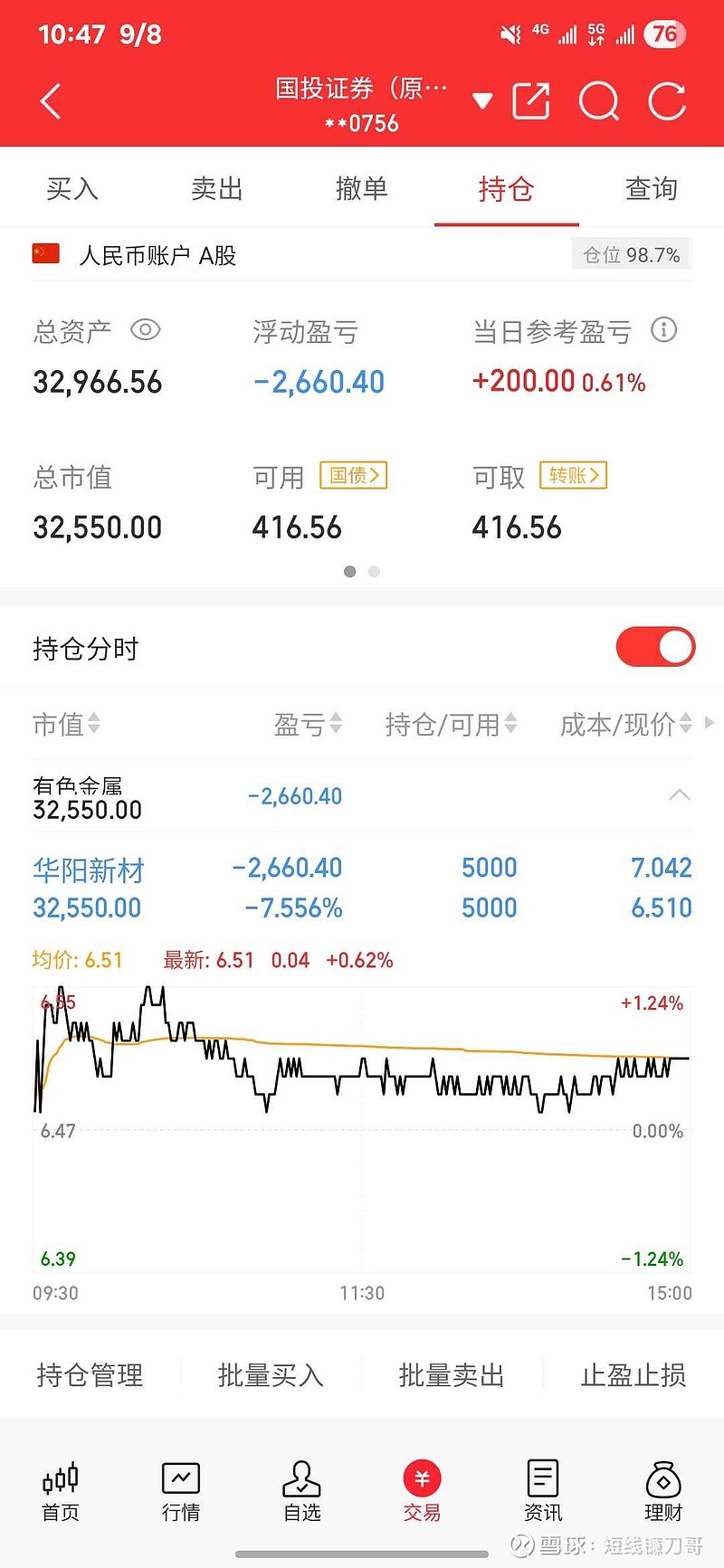Tap the 国债 button
Image resolution: width=724 pixels, height=1568 pixels.
tap(353, 476)
